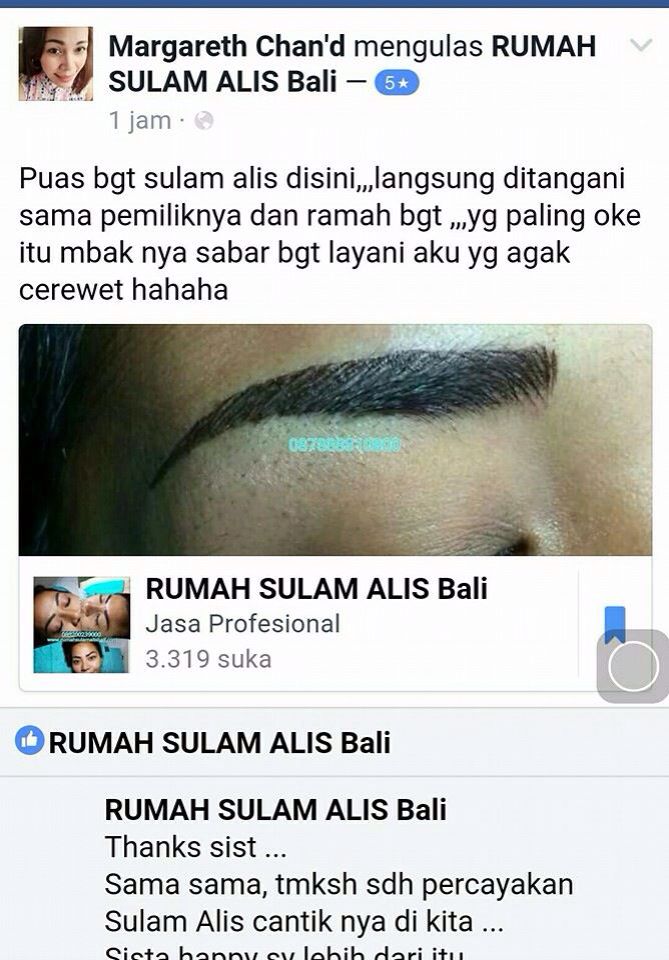Viewport: 669px width, 960px height.
Task: View the eyebrow photo in the review
Action: [335, 439]
